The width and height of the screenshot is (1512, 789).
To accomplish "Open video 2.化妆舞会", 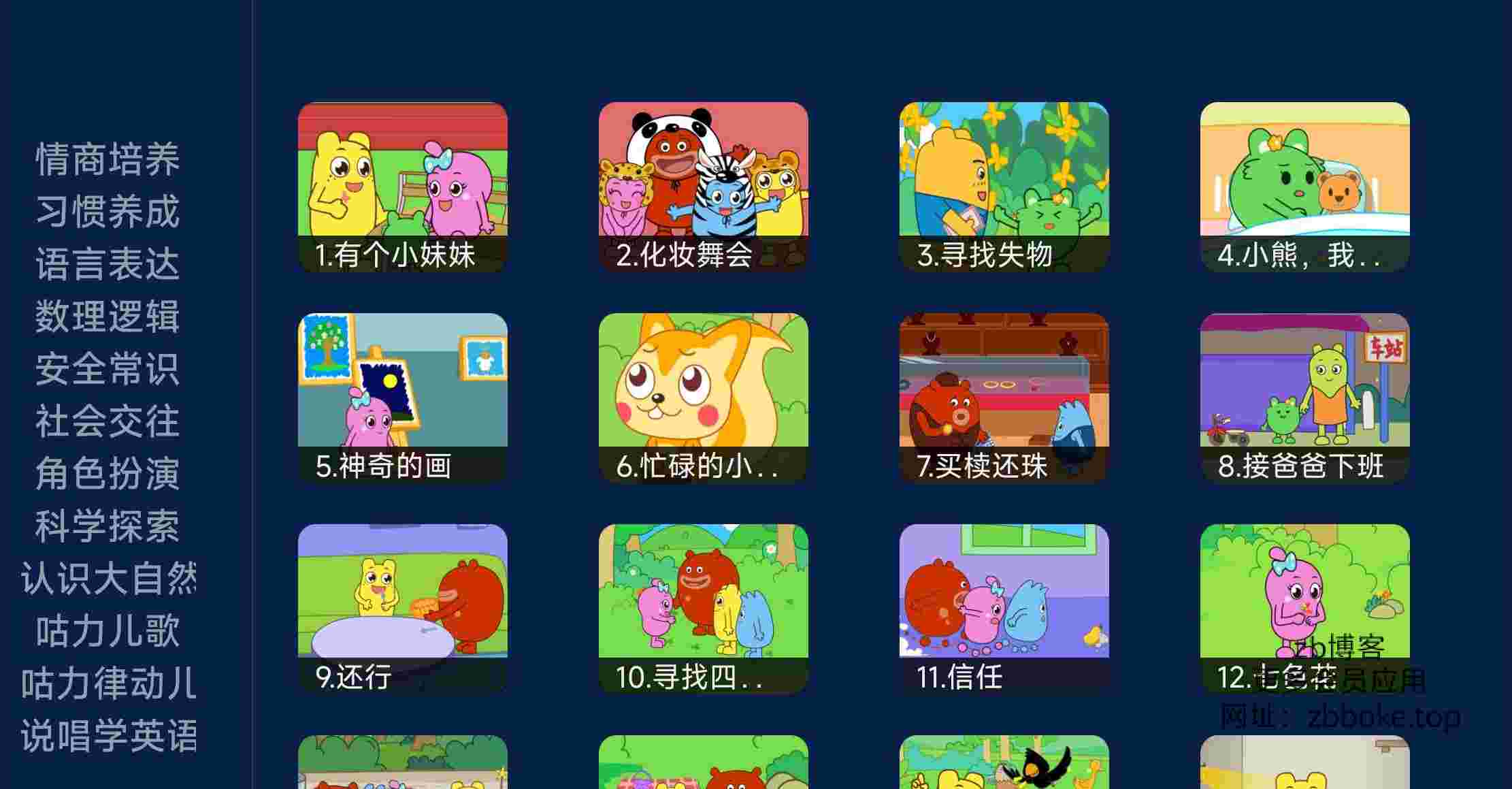I will [703, 187].
